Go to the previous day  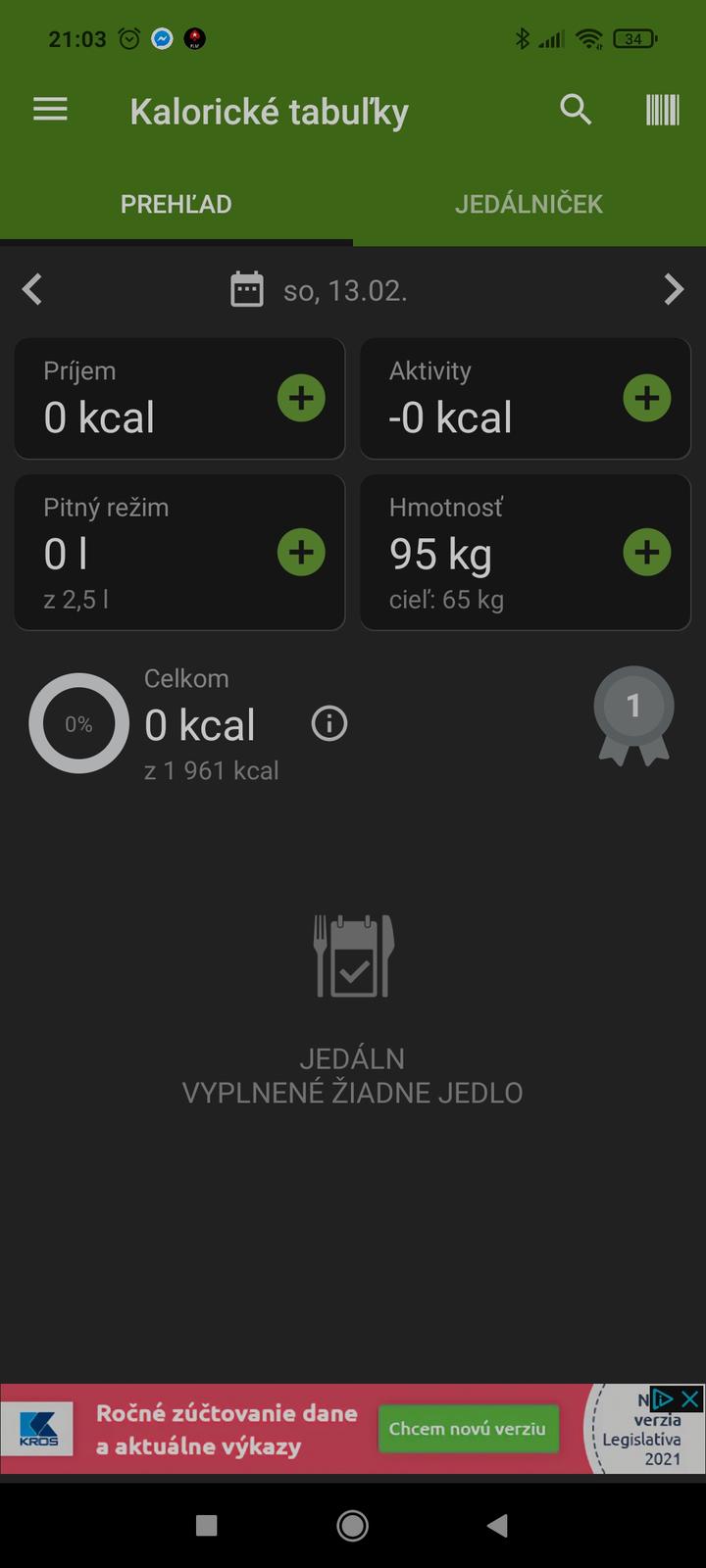32,290
